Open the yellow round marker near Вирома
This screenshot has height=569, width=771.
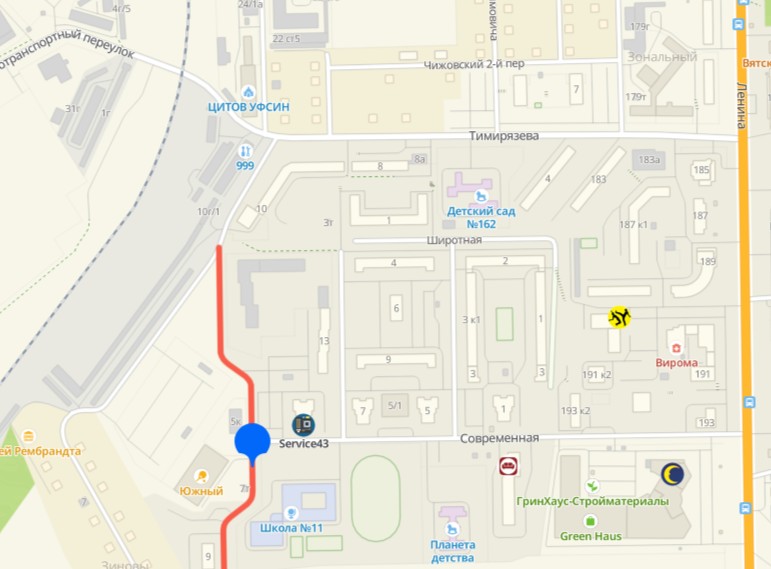[620, 317]
